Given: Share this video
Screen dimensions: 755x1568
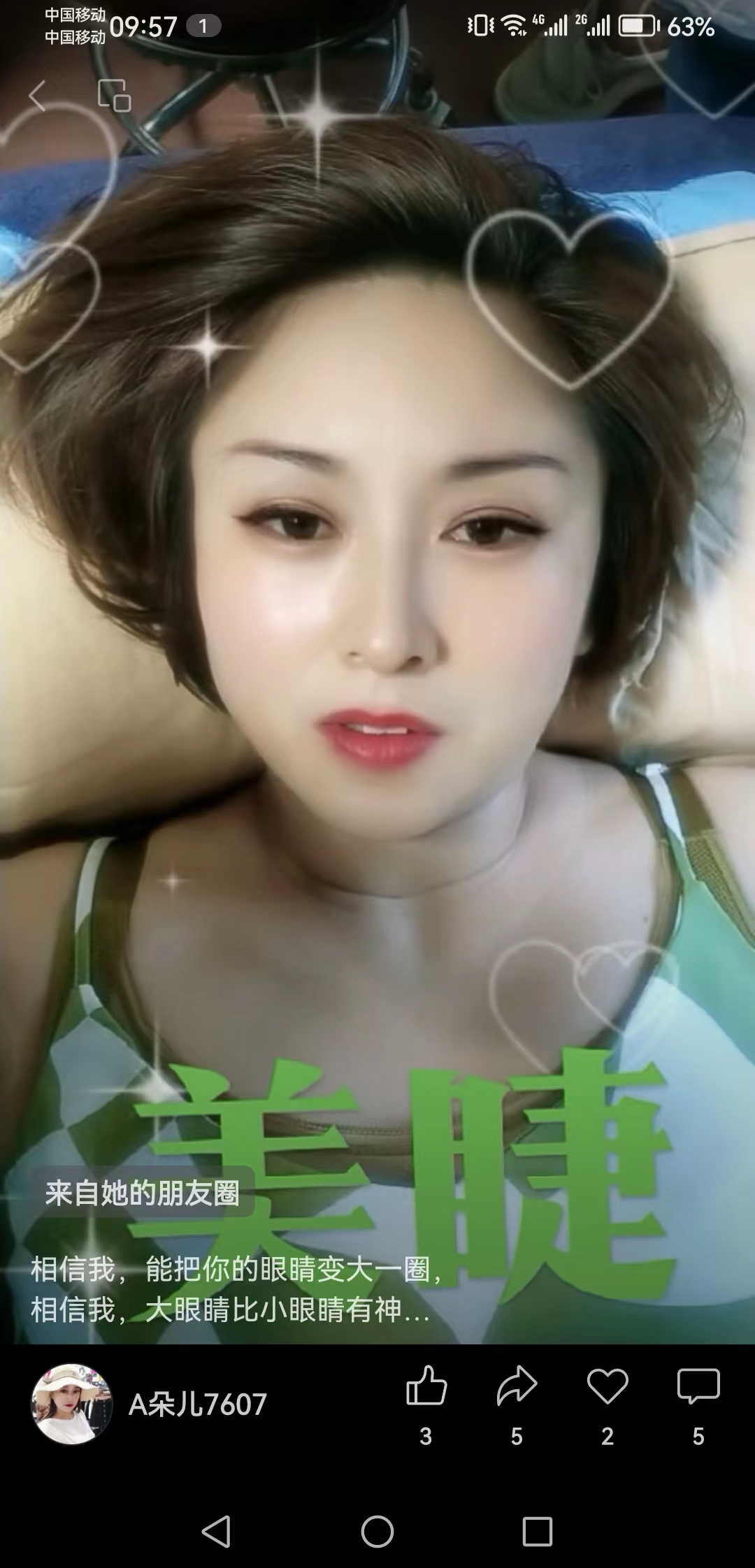Looking at the screenshot, I should pyautogui.click(x=517, y=1386).
